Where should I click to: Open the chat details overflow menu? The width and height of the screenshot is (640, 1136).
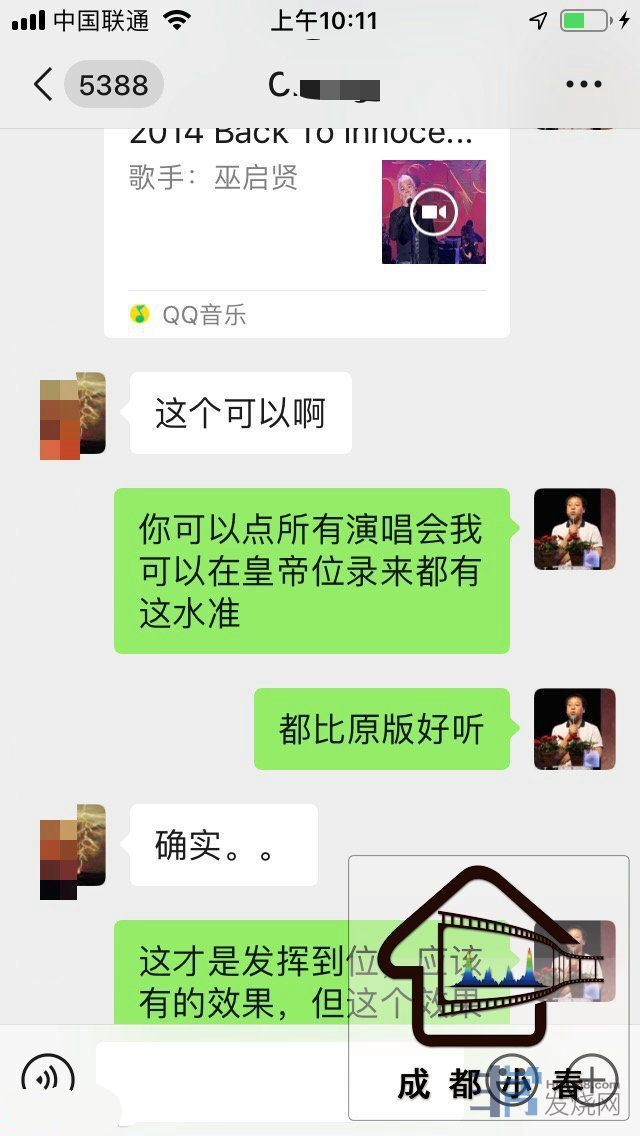point(584,85)
